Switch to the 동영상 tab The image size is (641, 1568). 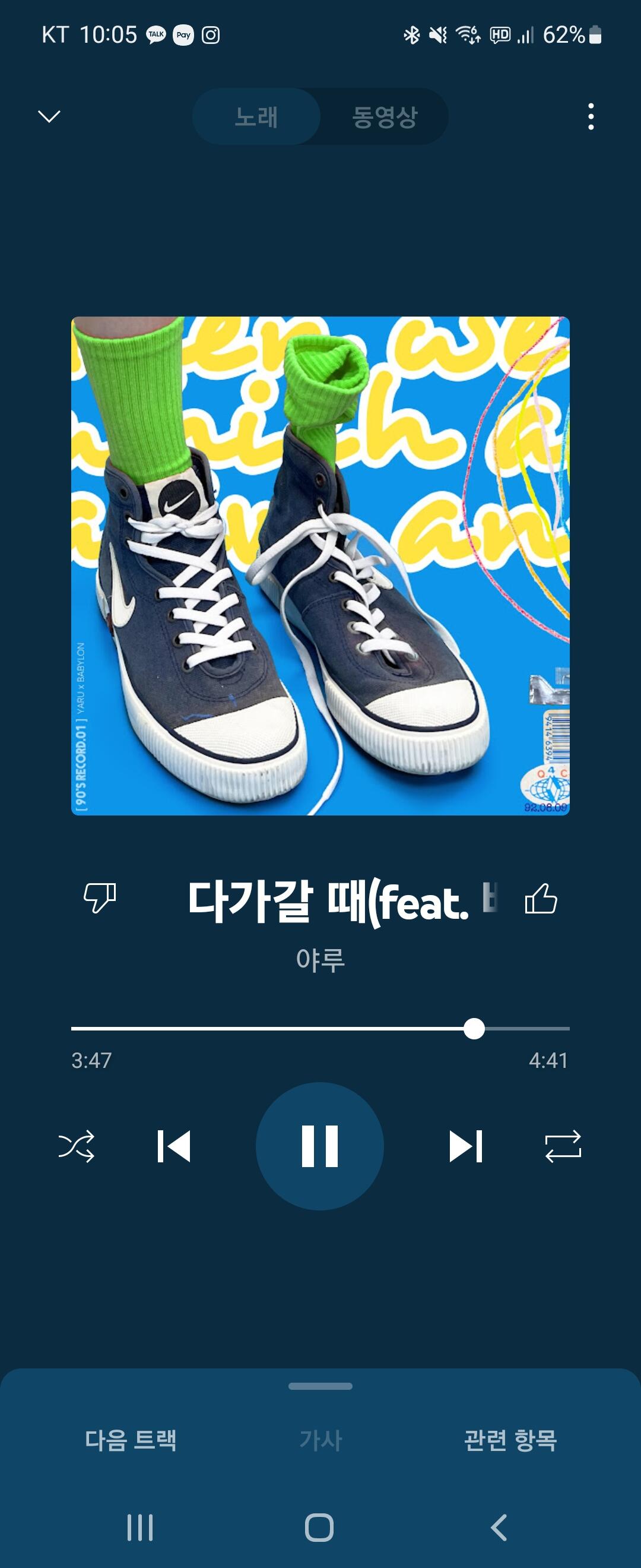[385, 117]
